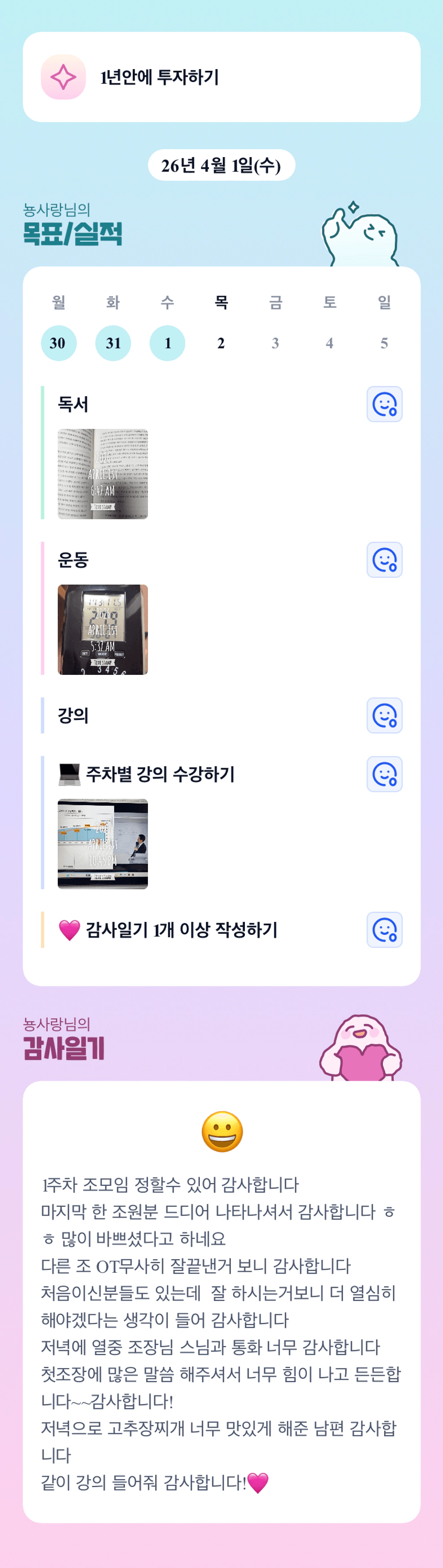Open the book photo under 독서

click(x=103, y=474)
